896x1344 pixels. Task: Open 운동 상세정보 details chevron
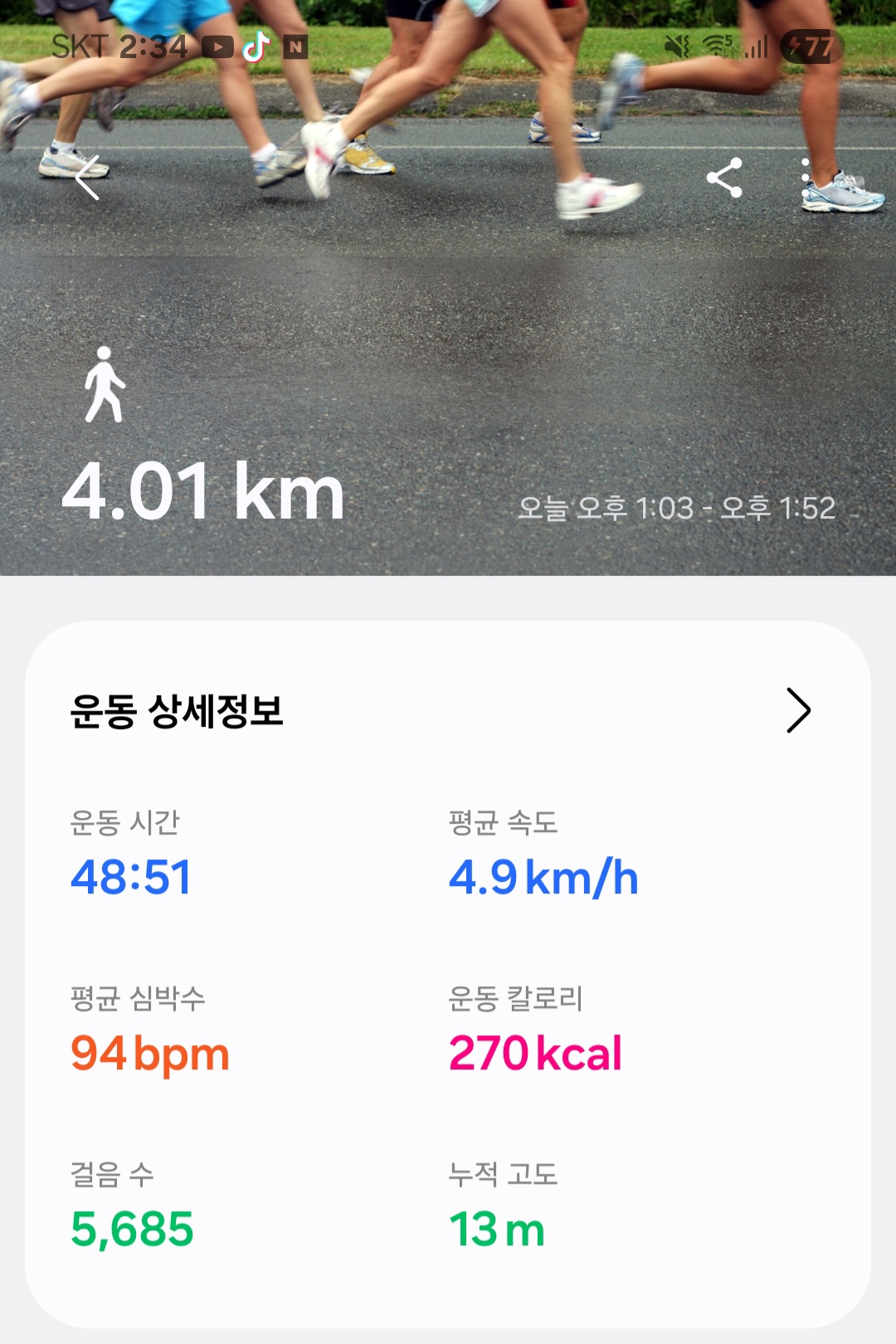(797, 711)
